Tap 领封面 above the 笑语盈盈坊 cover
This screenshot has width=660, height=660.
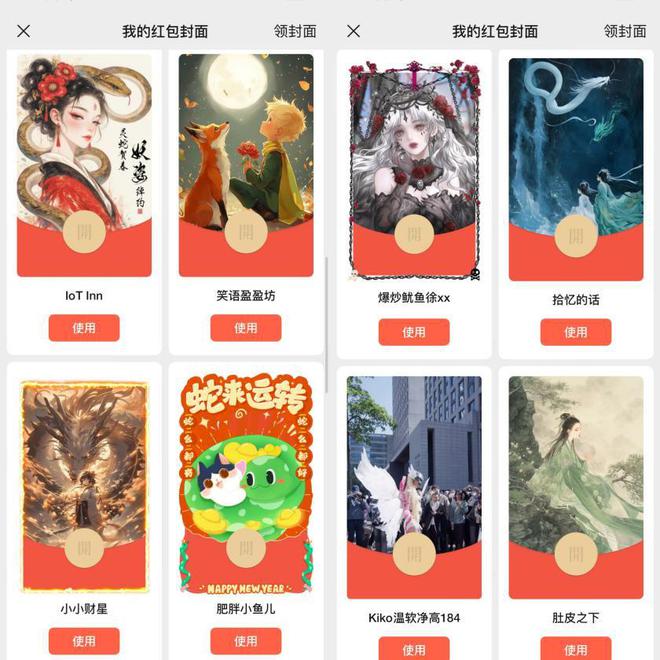pos(295,31)
